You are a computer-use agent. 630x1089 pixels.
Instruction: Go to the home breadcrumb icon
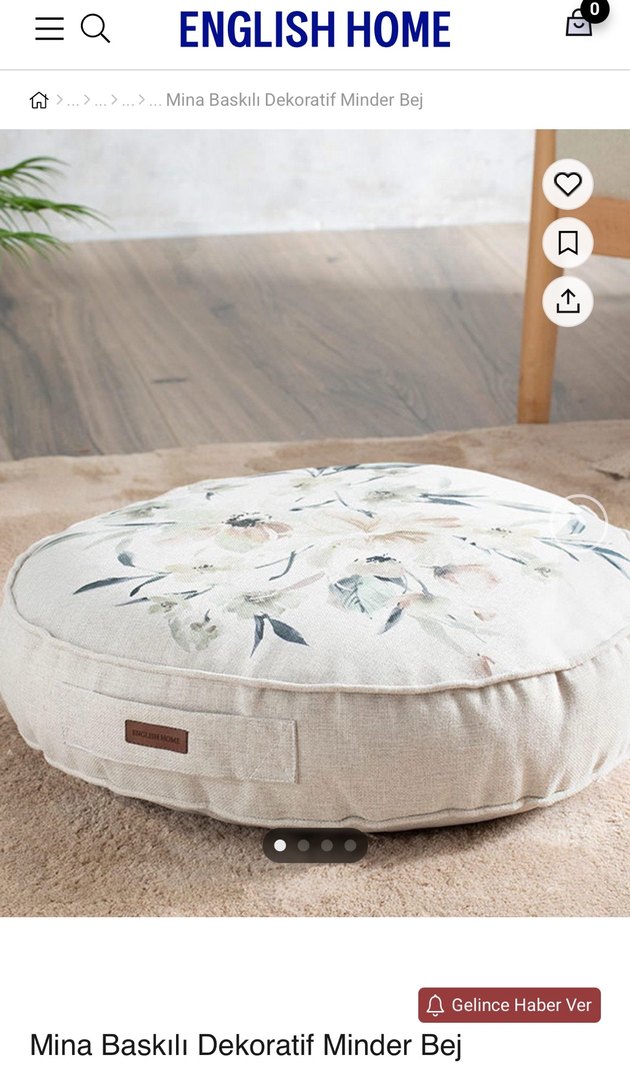click(39, 100)
